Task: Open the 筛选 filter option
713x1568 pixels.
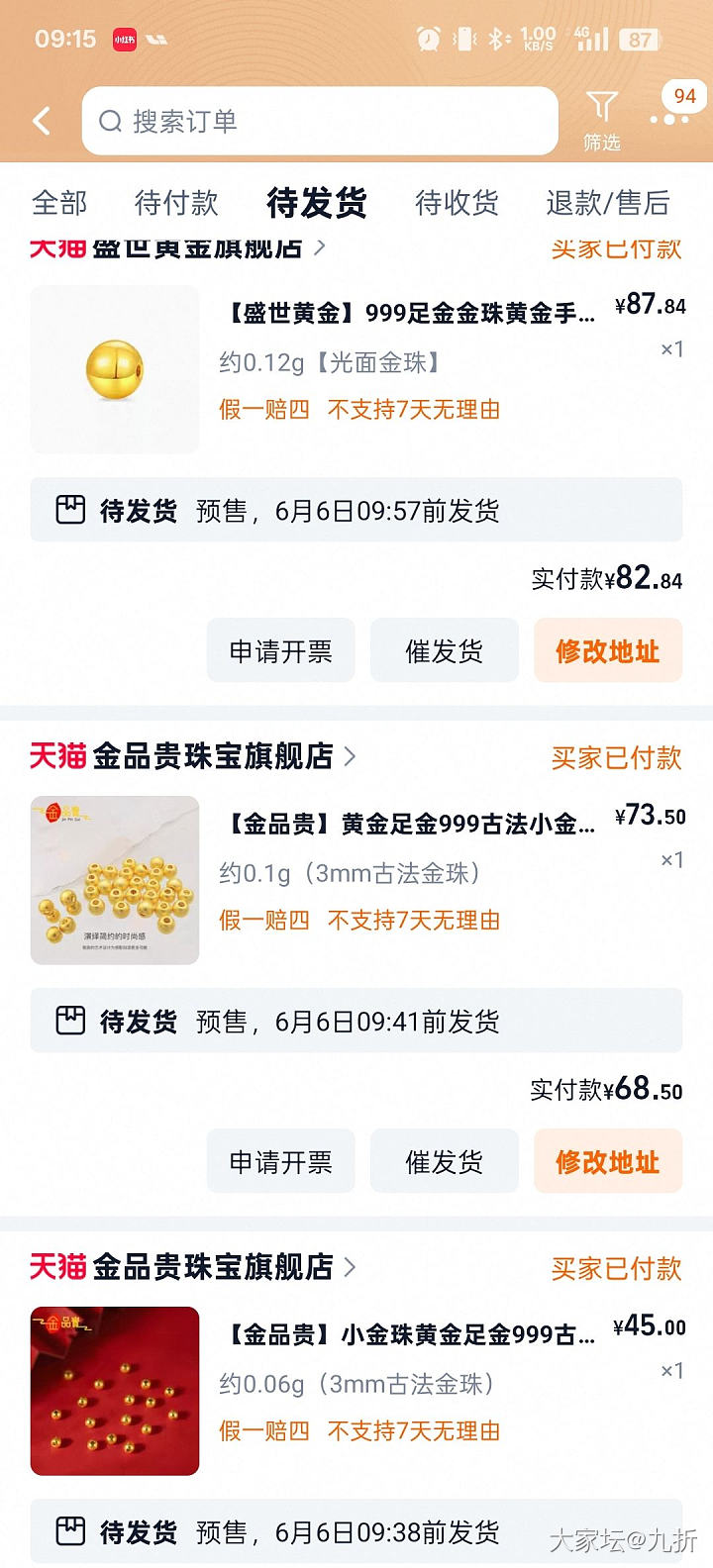Action: tap(601, 121)
